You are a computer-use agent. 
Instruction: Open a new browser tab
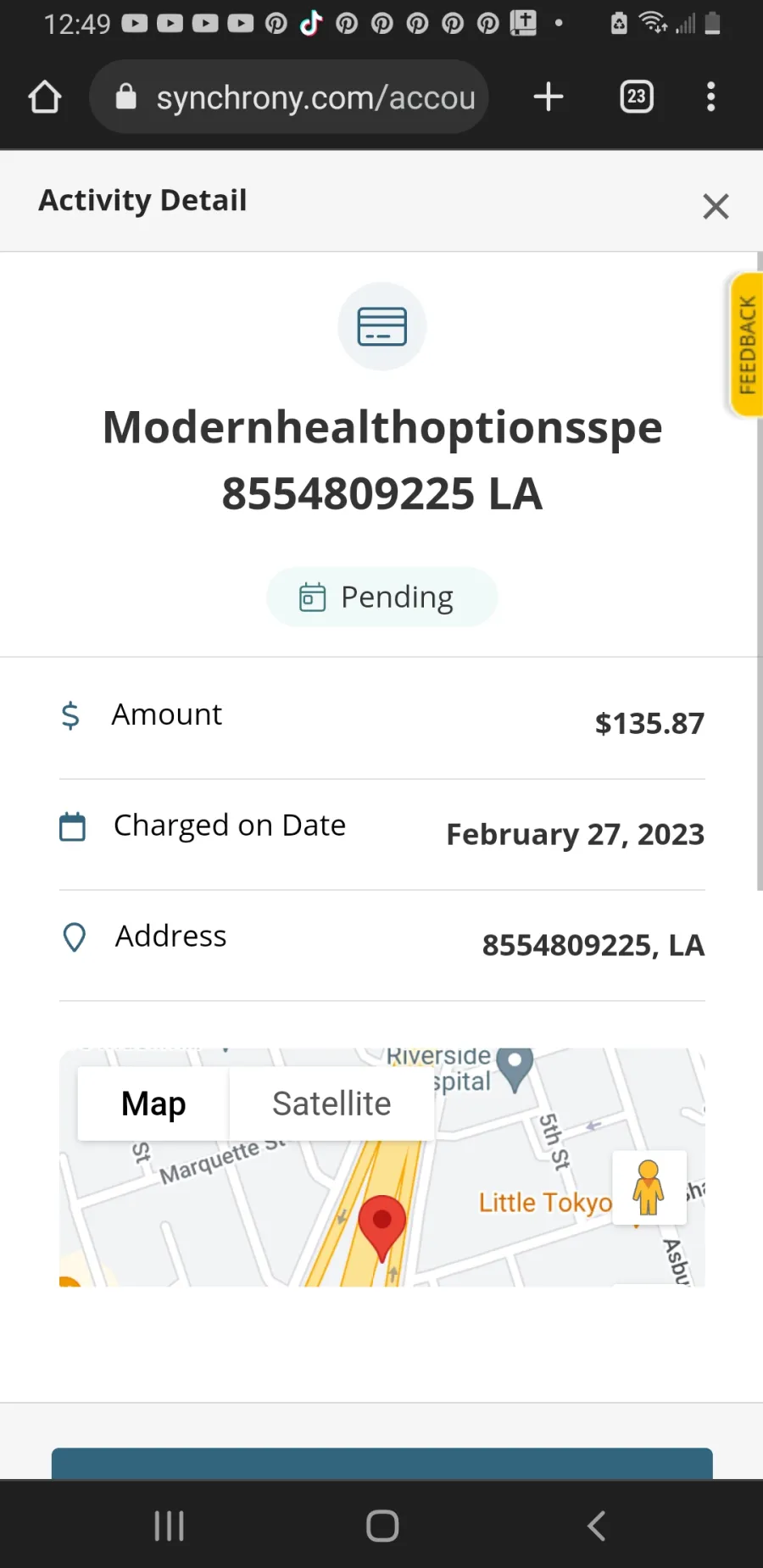tap(549, 97)
